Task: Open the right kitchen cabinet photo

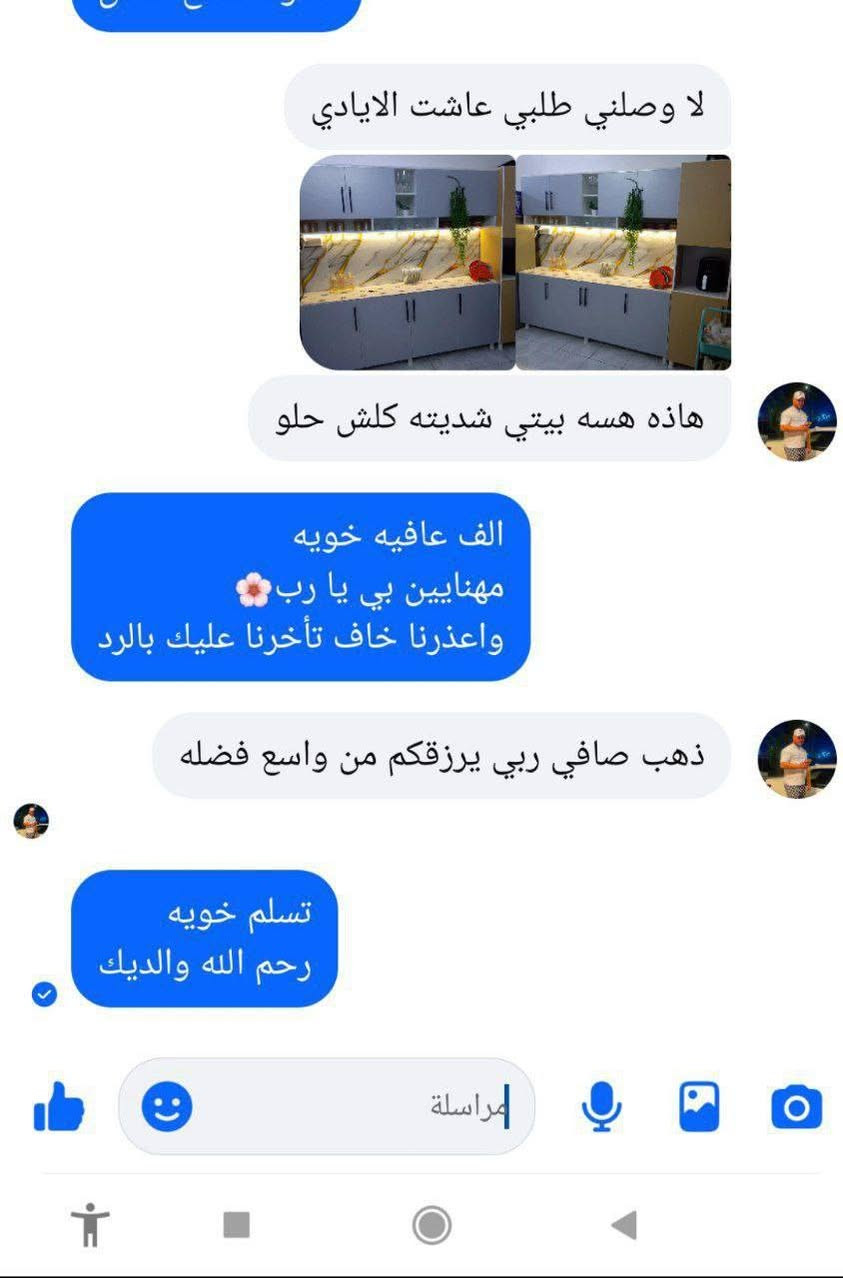Action: [623, 262]
